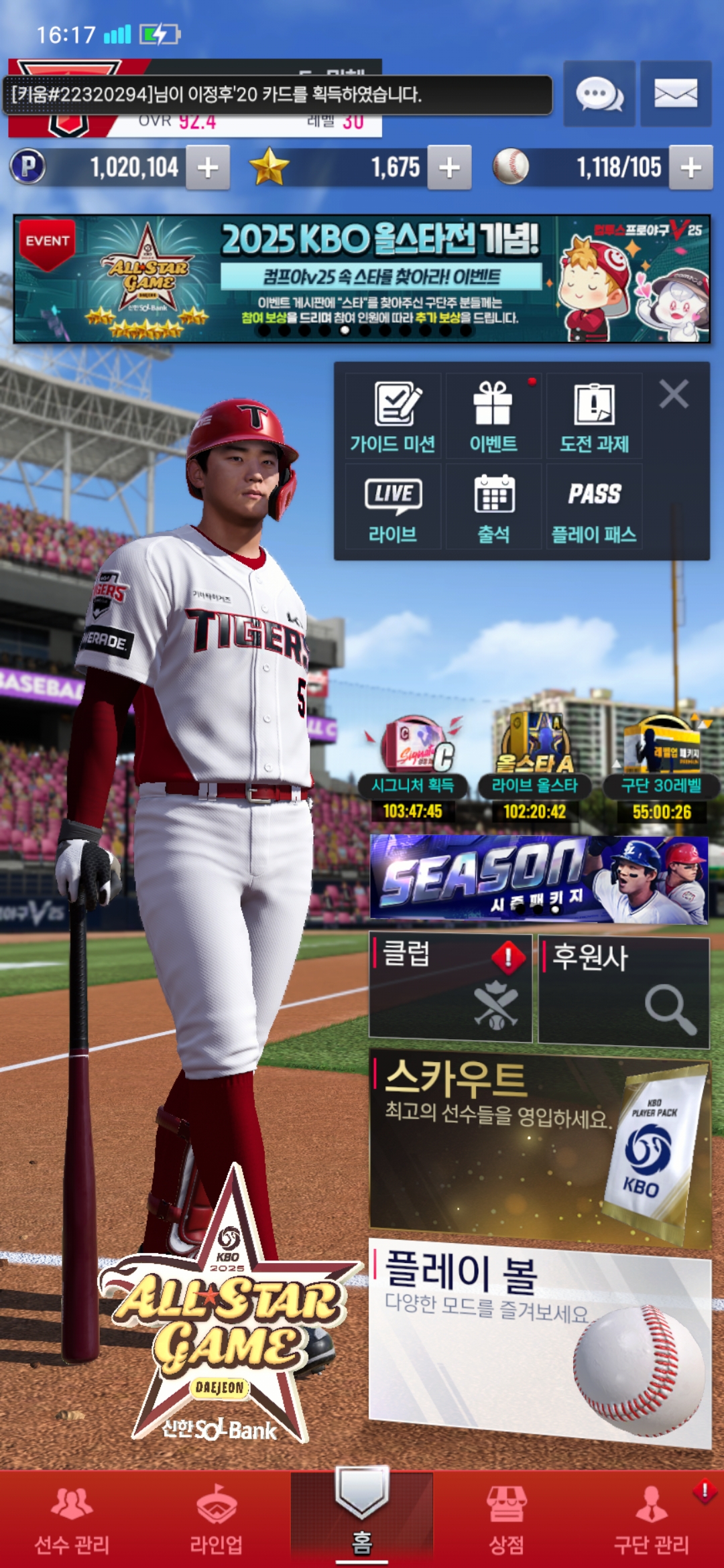The height and width of the screenshot is (1568, 724).
Task: Add more stars with the plus button
Action: (x=449, y=168)
